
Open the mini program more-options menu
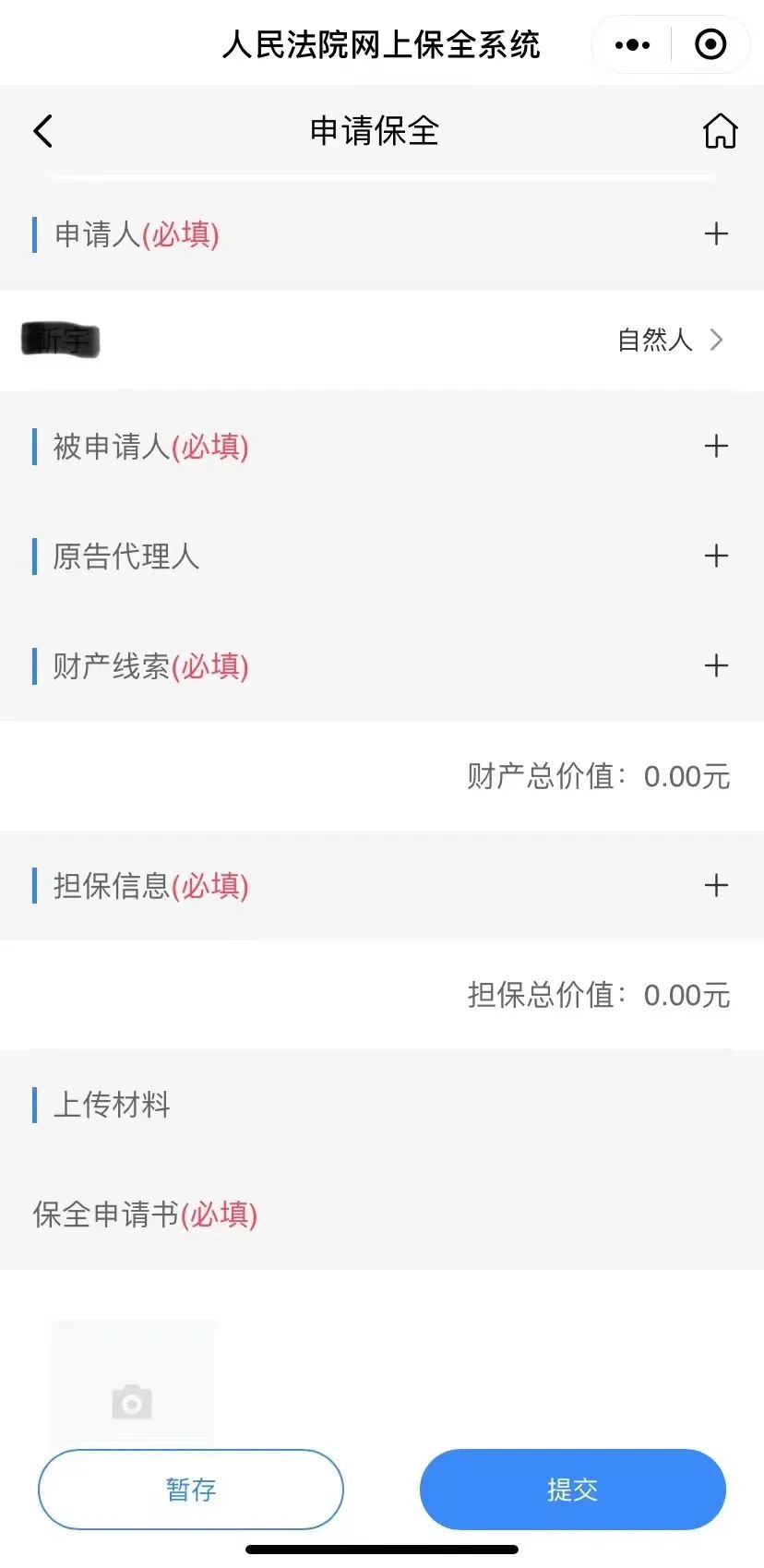pos(632,44)
